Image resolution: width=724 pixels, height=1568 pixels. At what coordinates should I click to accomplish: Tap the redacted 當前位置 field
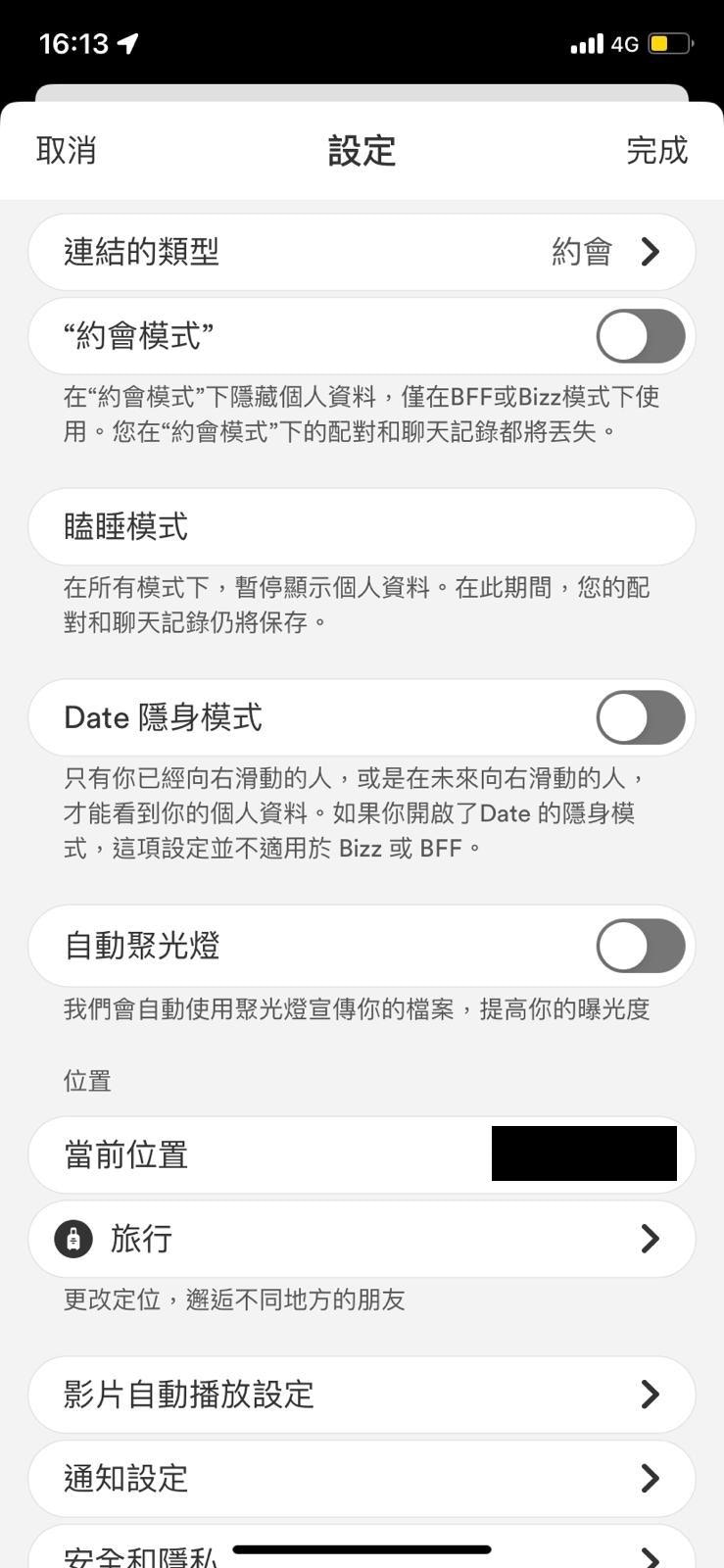pyautogui.click(x=585, y=1154)
